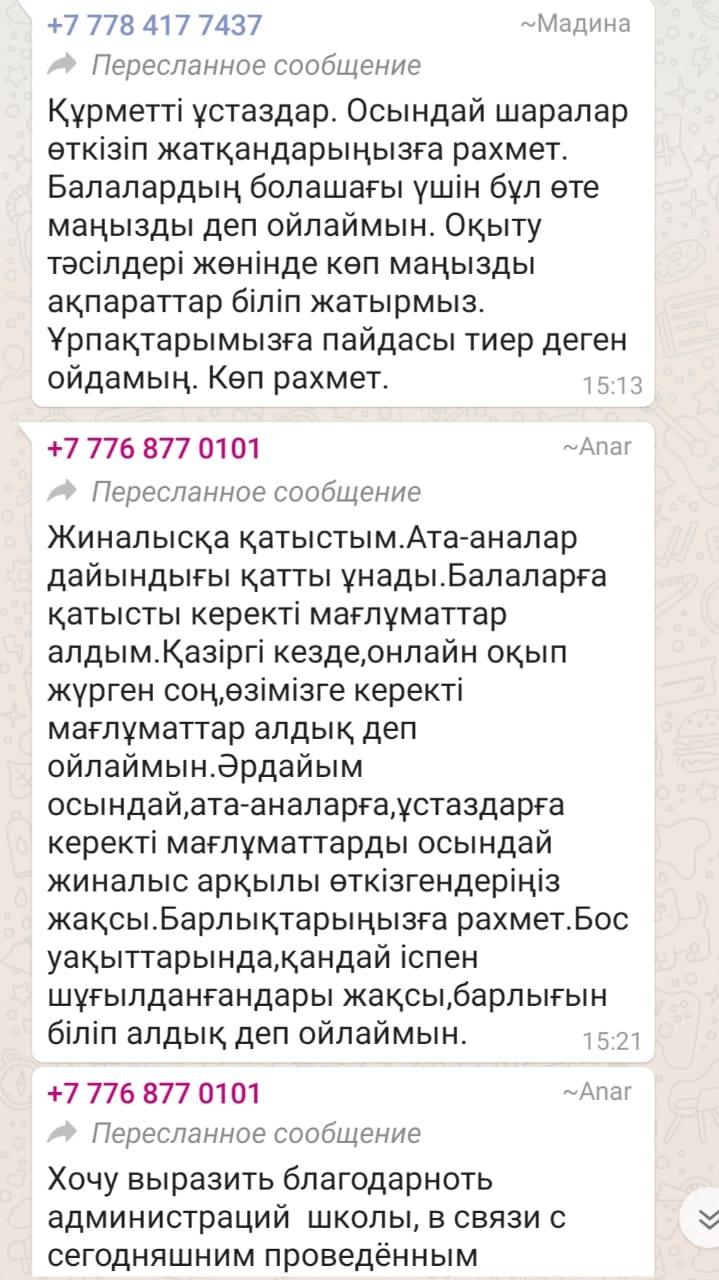
Task: Tap sender +7 776 877 0101 above "Жиналысқа қатыстым" message
Action: tap(154, 448)
